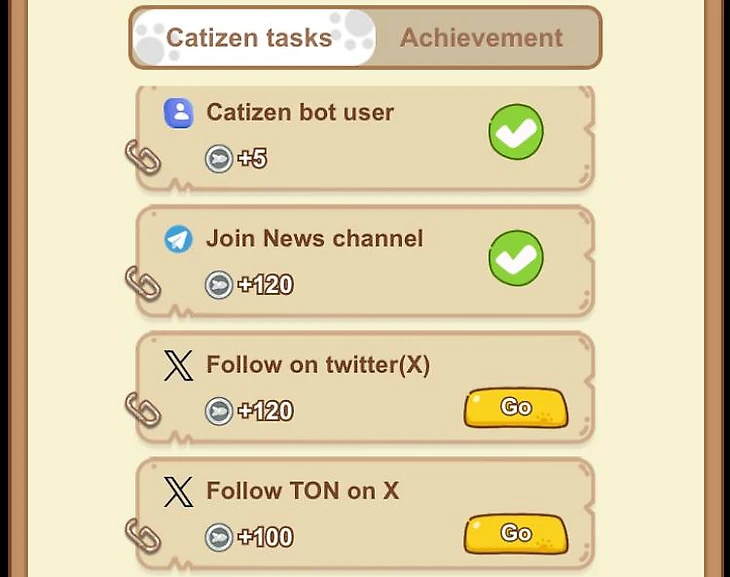Viewport: 730px width, 577px height.
Task: Switch to the Achievement tab
Action: 481,38
